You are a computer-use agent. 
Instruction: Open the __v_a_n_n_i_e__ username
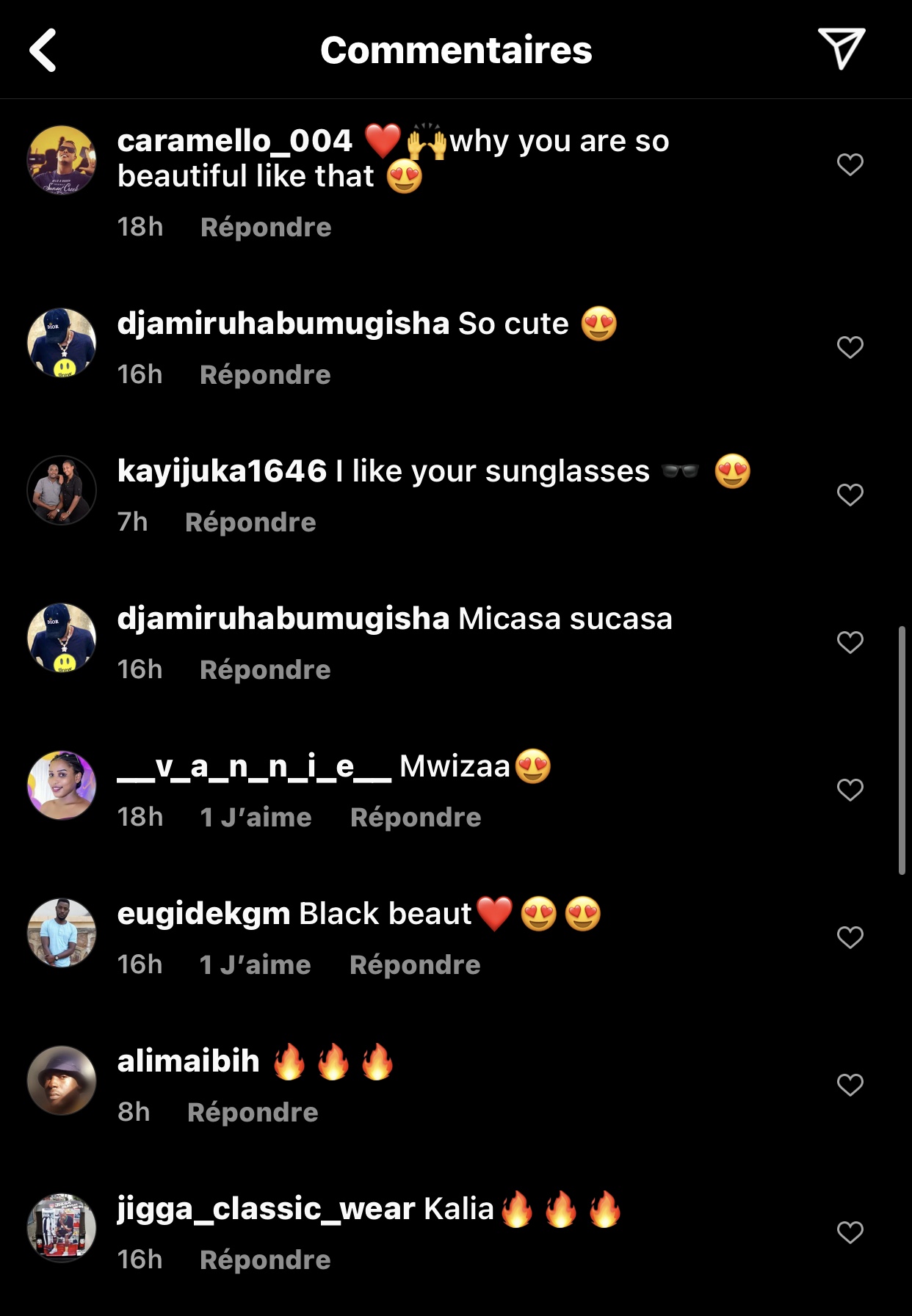[254, 767]
